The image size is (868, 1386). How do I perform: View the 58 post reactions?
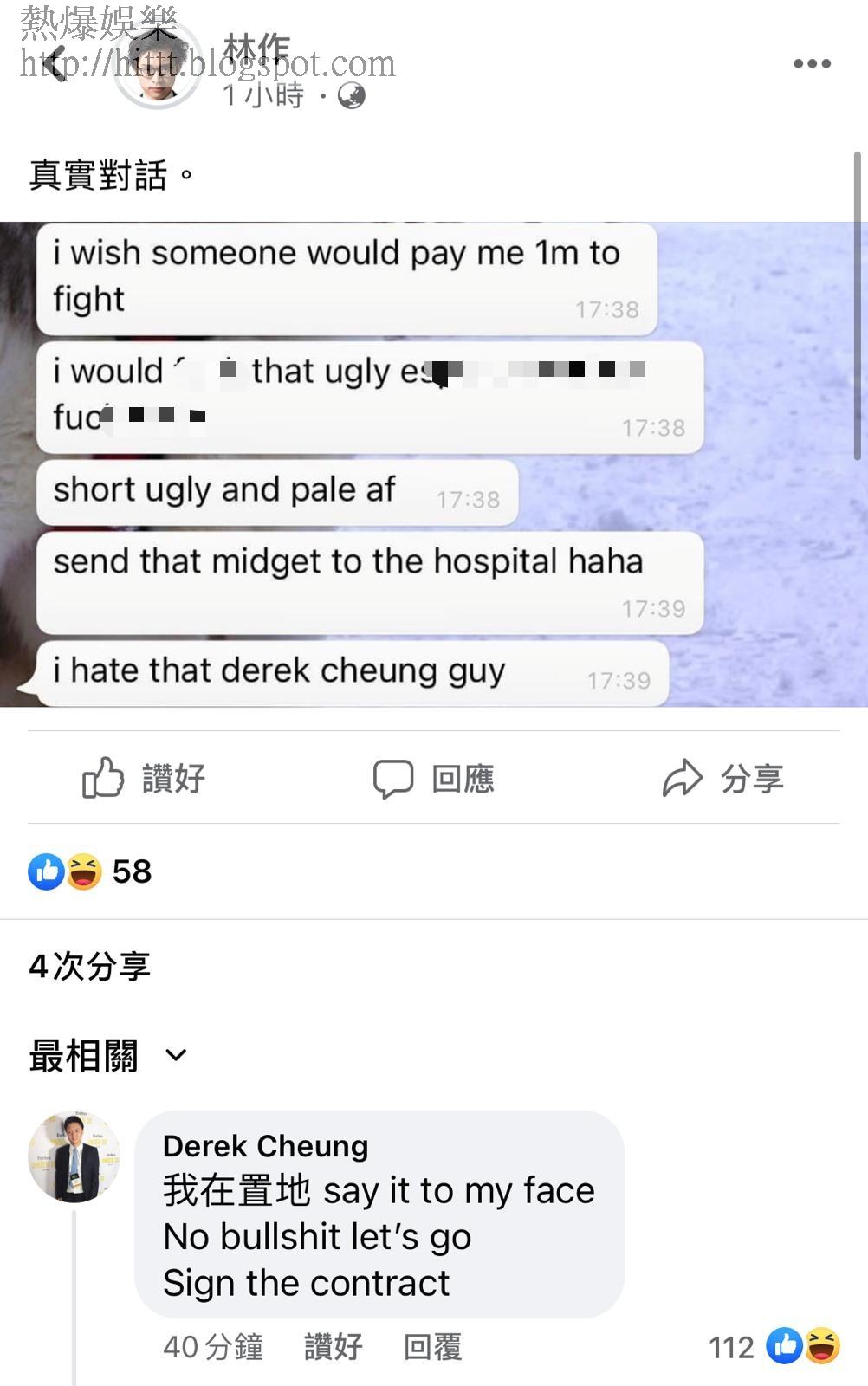tap(90, 871)
